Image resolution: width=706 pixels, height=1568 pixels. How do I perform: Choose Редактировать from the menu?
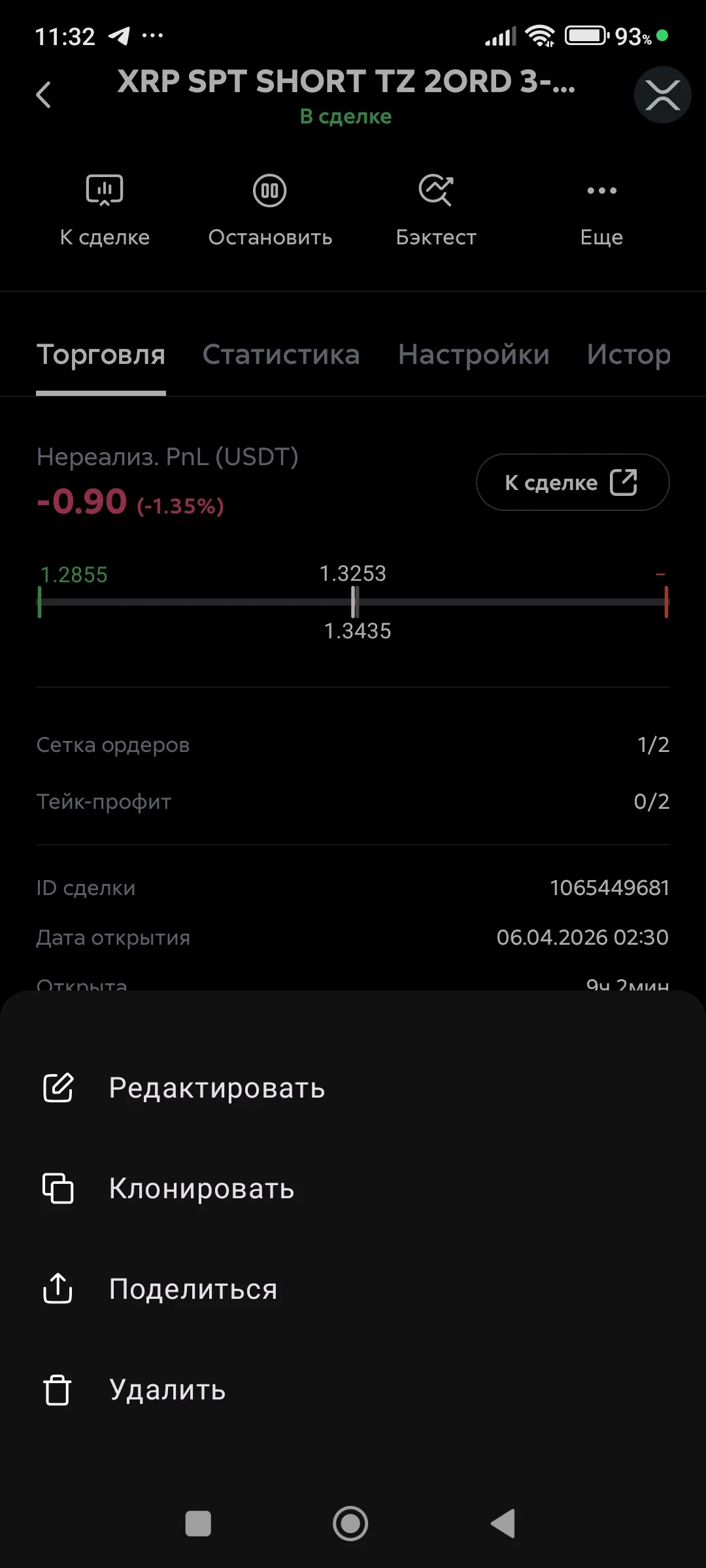216,1088
